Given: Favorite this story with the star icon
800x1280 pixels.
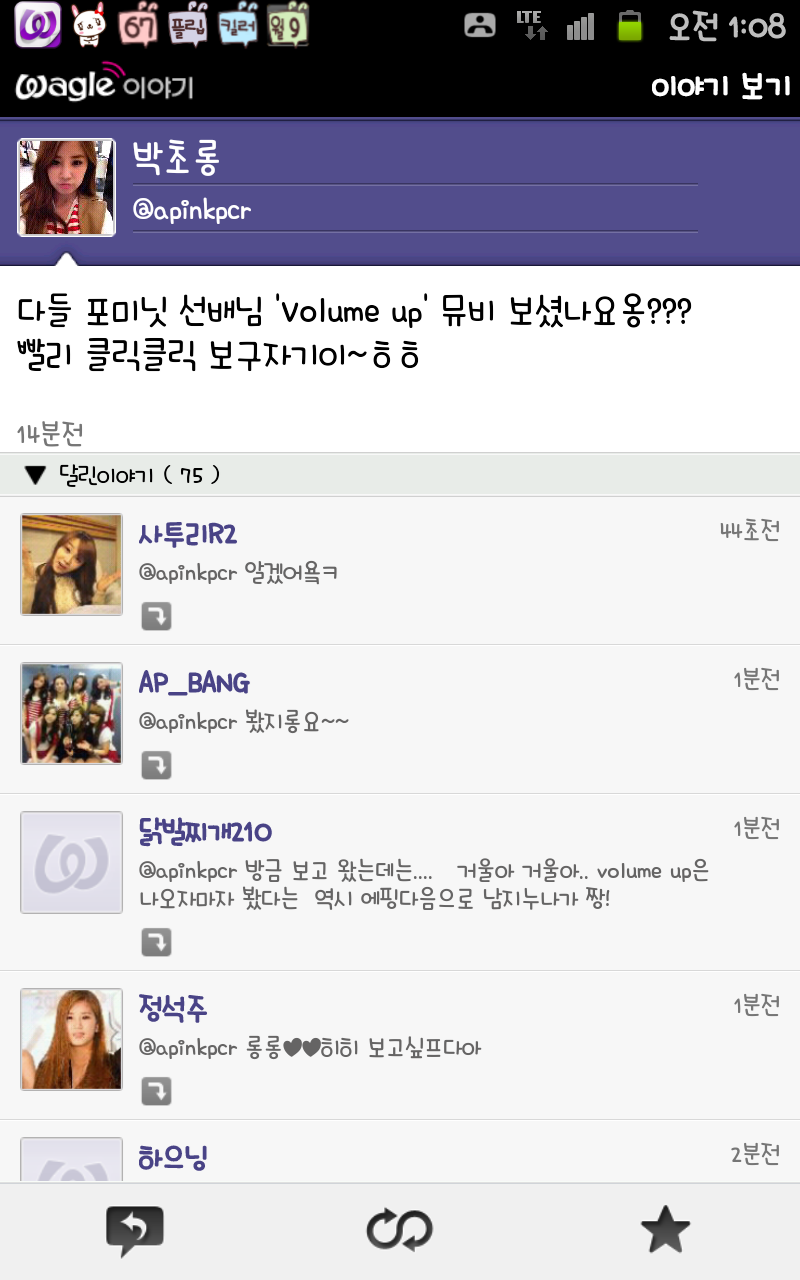Looking at the screenshot, I should pyautogui.click(x=665, y=1231).
